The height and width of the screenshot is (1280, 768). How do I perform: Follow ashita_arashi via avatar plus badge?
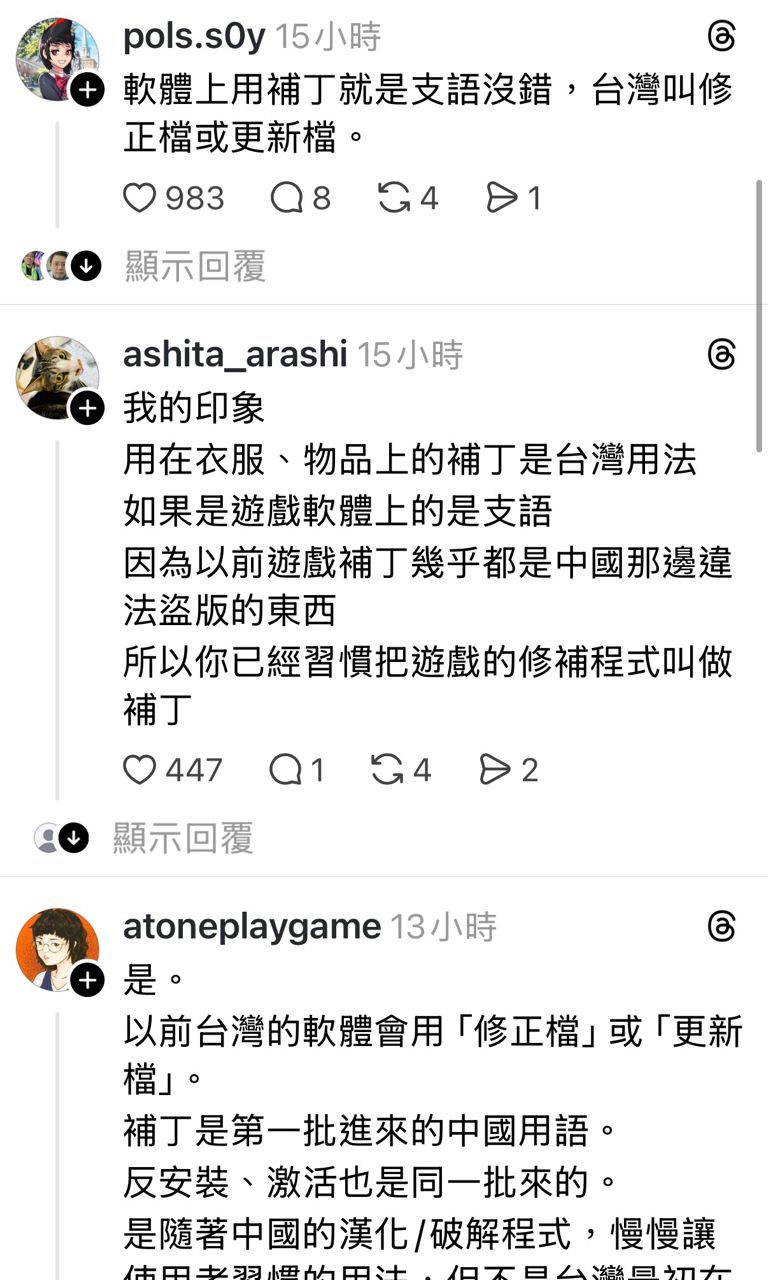[88, 408]
